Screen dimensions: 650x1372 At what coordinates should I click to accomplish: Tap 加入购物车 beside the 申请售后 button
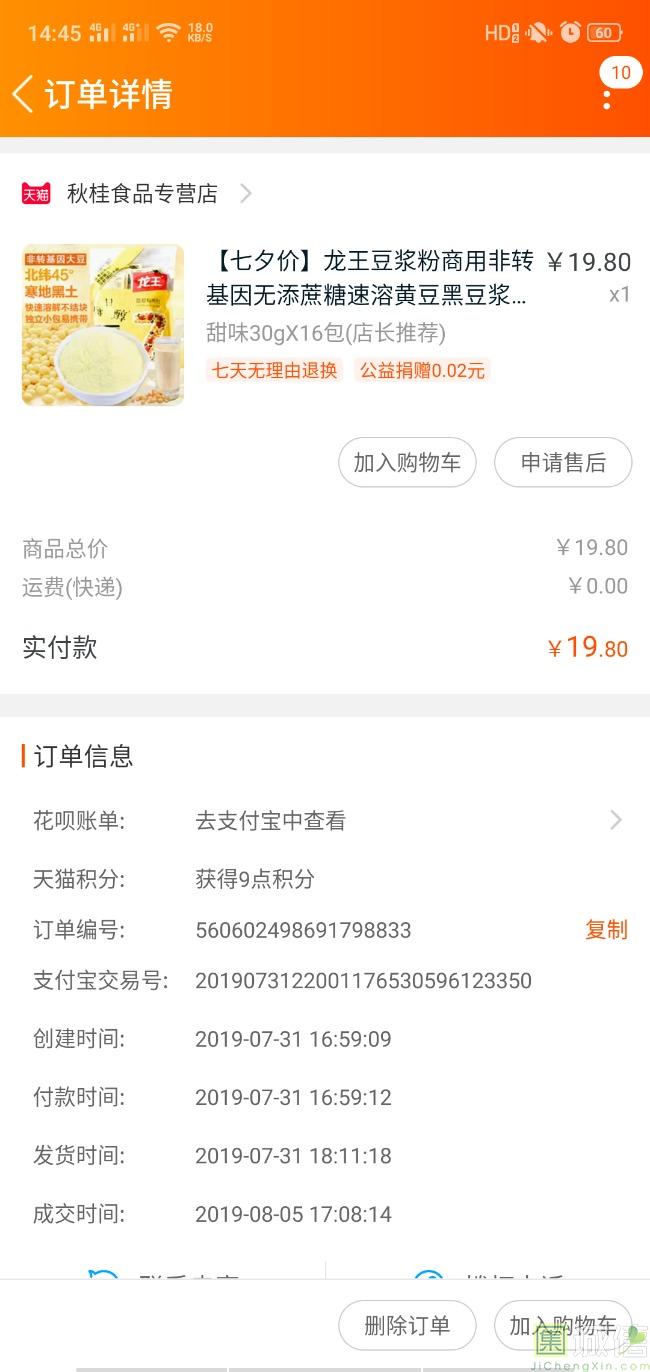407,462
